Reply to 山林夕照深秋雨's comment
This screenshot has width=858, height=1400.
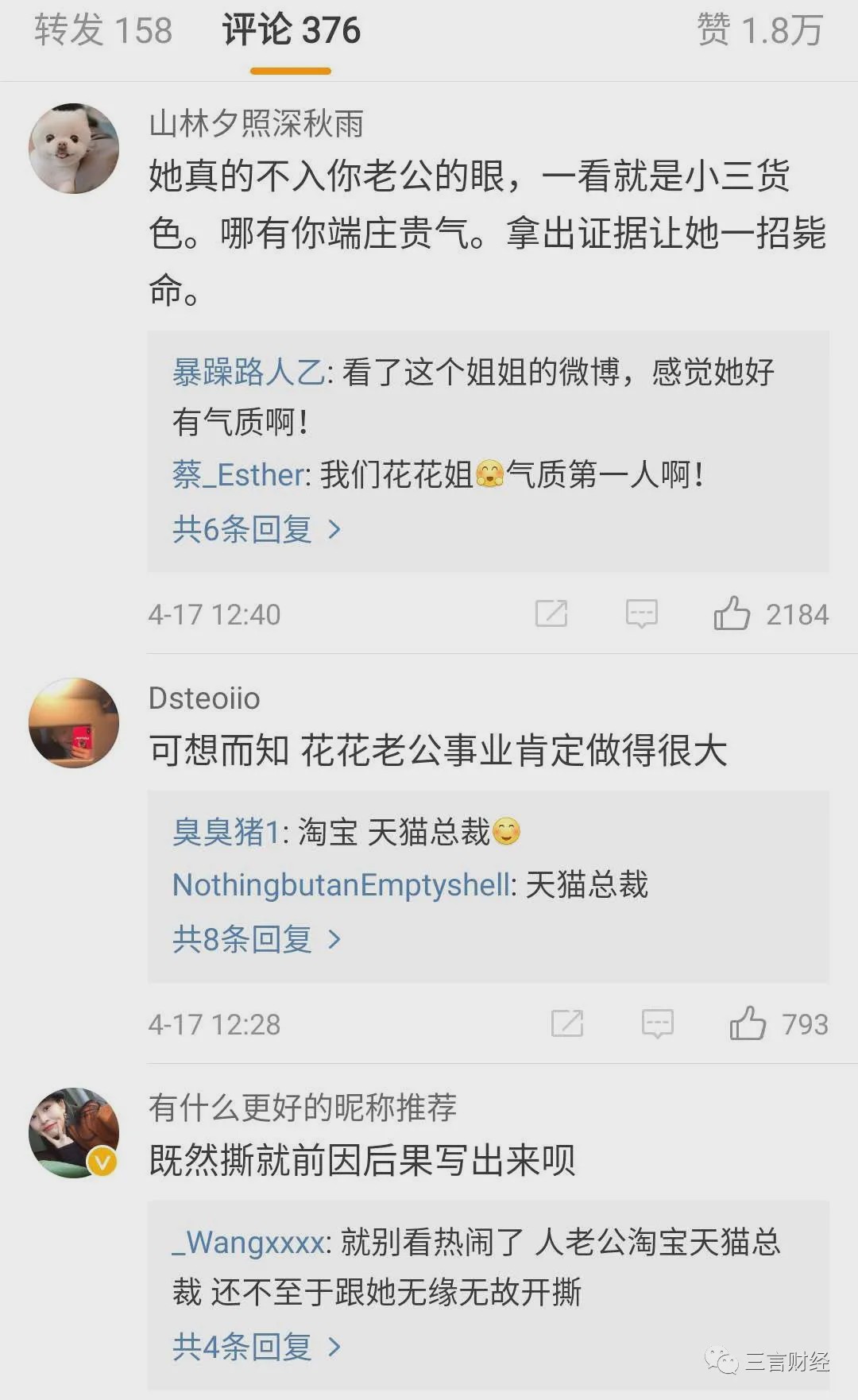click(641, 614)
